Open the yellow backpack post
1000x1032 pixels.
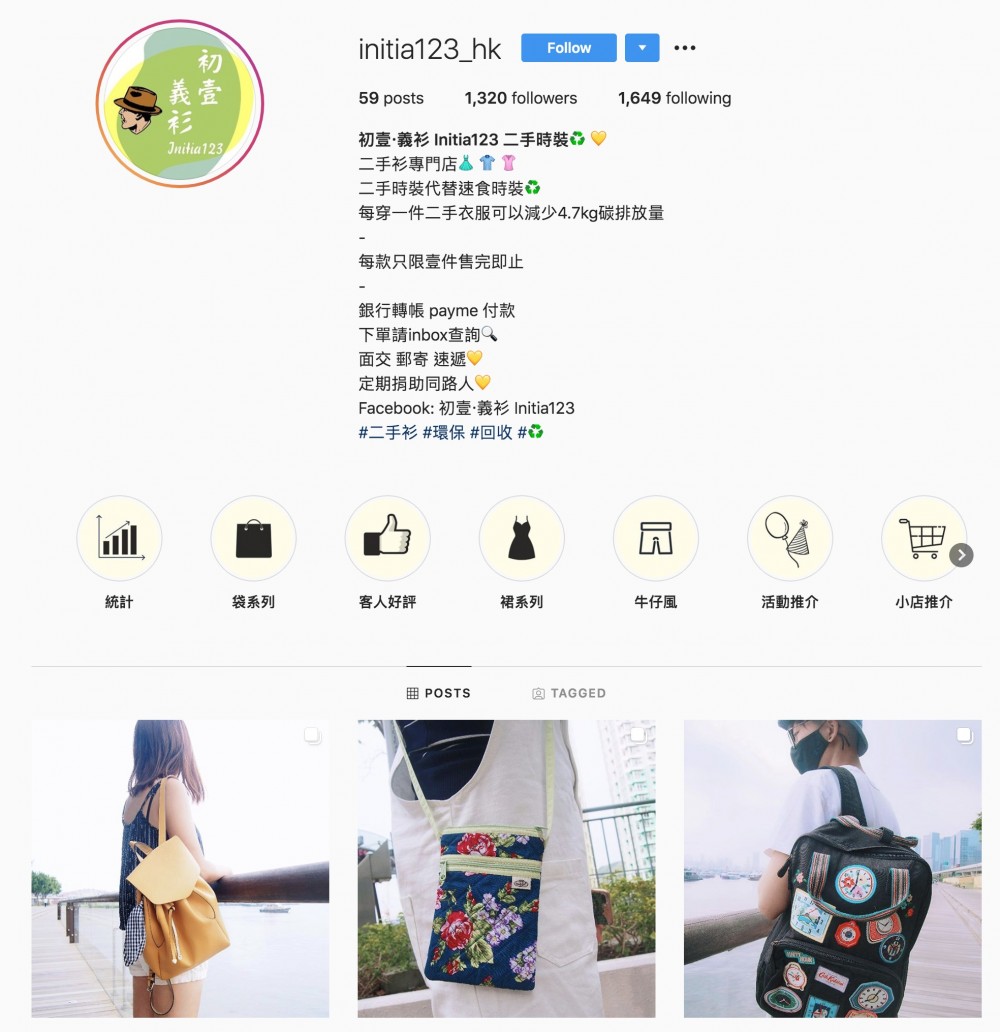tap(180, 868)
